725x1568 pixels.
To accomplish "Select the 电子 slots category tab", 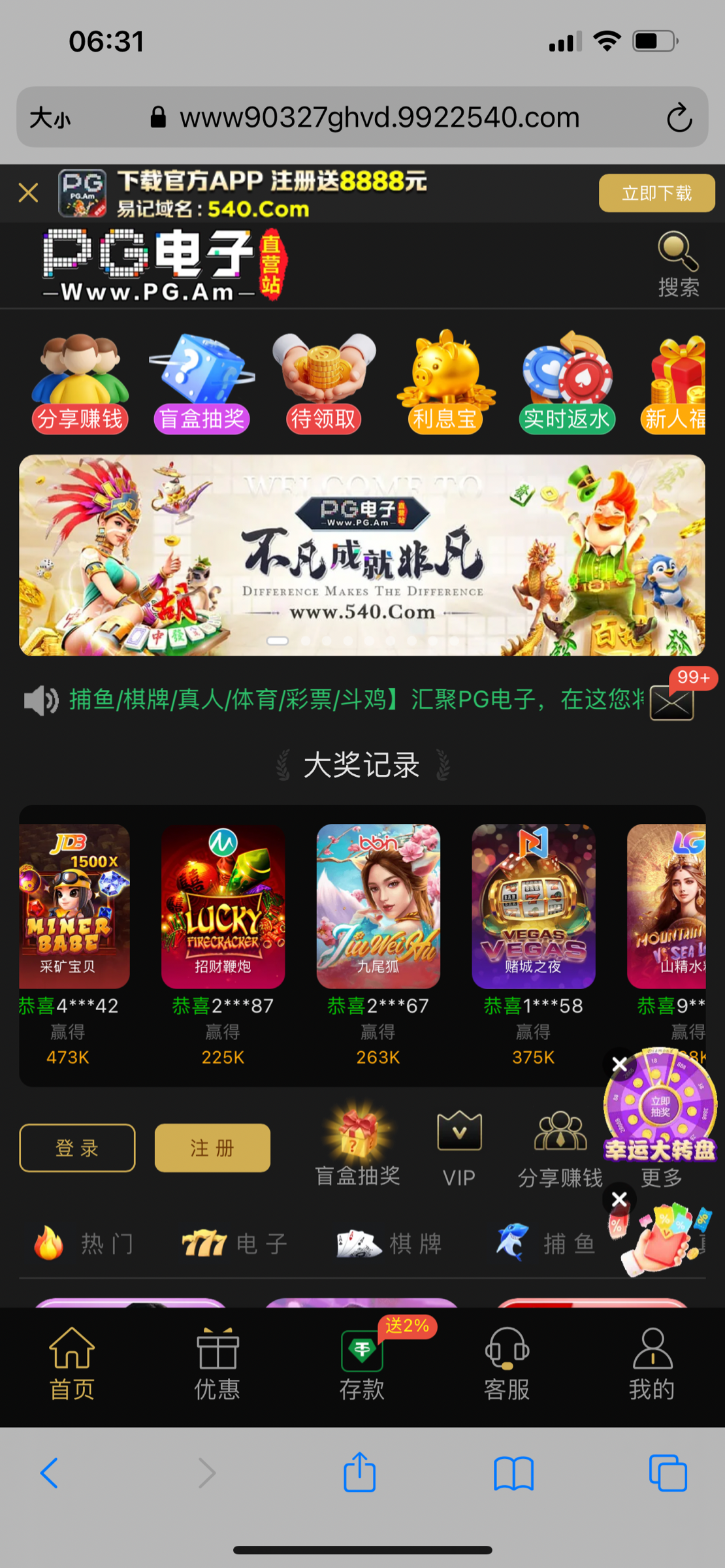I will coord(235,1243).
